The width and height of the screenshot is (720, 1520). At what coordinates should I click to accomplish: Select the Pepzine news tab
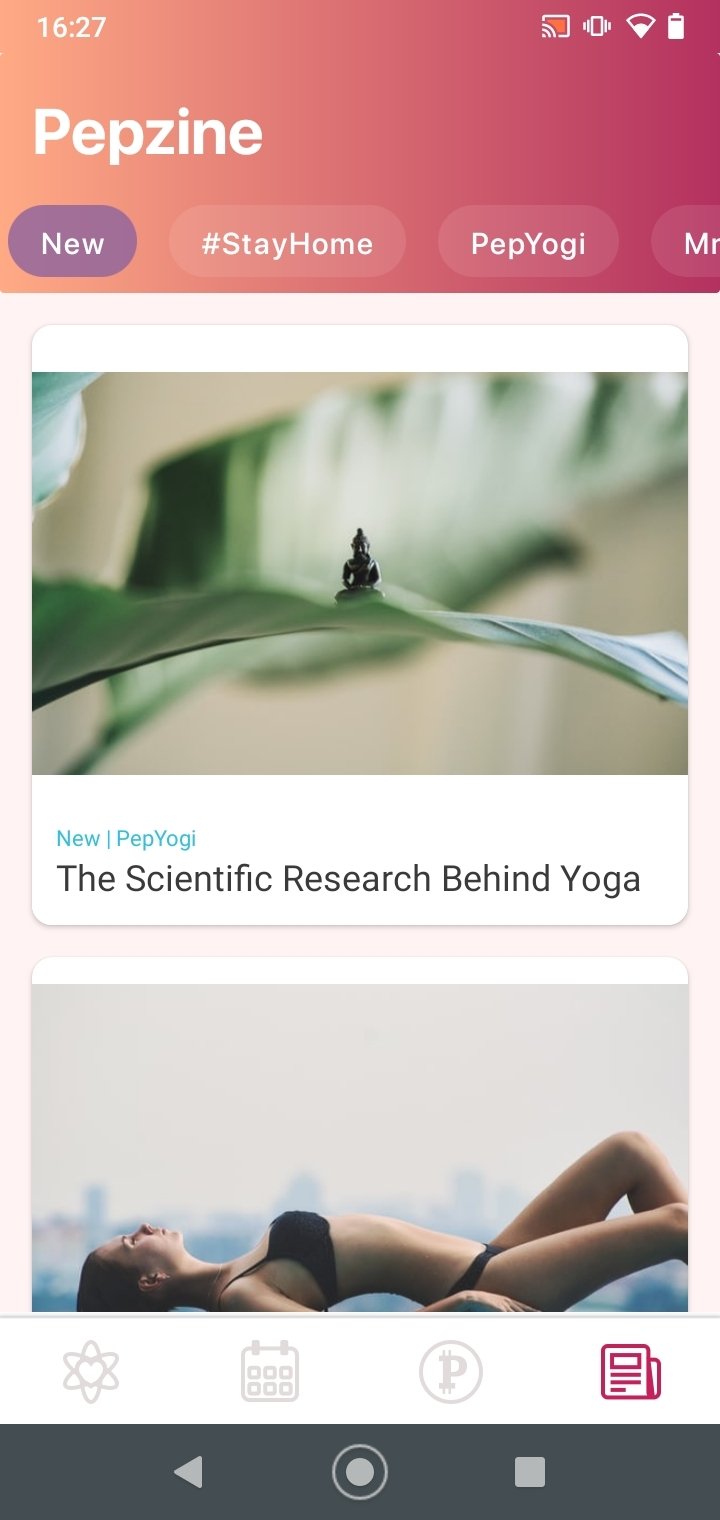point(630,1372)
